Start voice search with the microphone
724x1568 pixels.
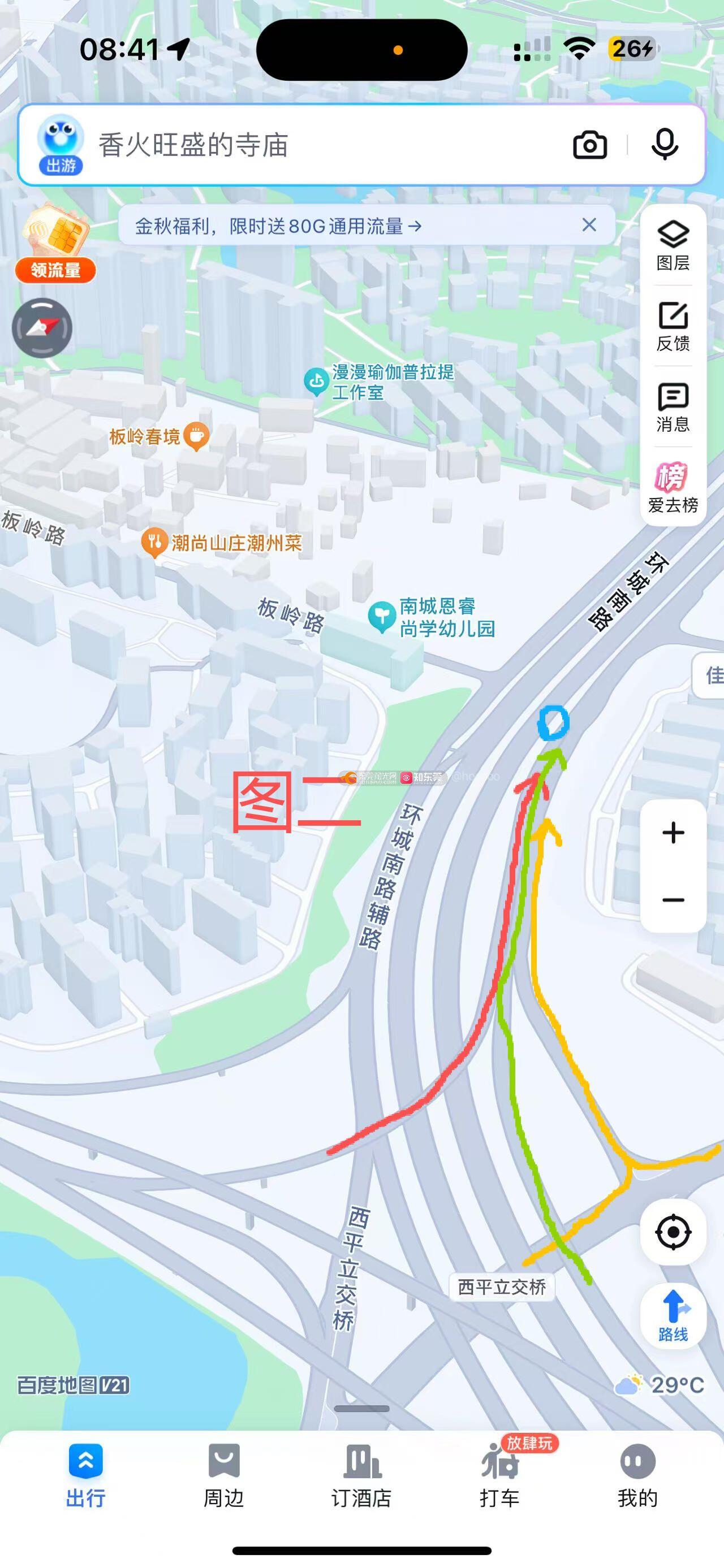click(664, 145)
